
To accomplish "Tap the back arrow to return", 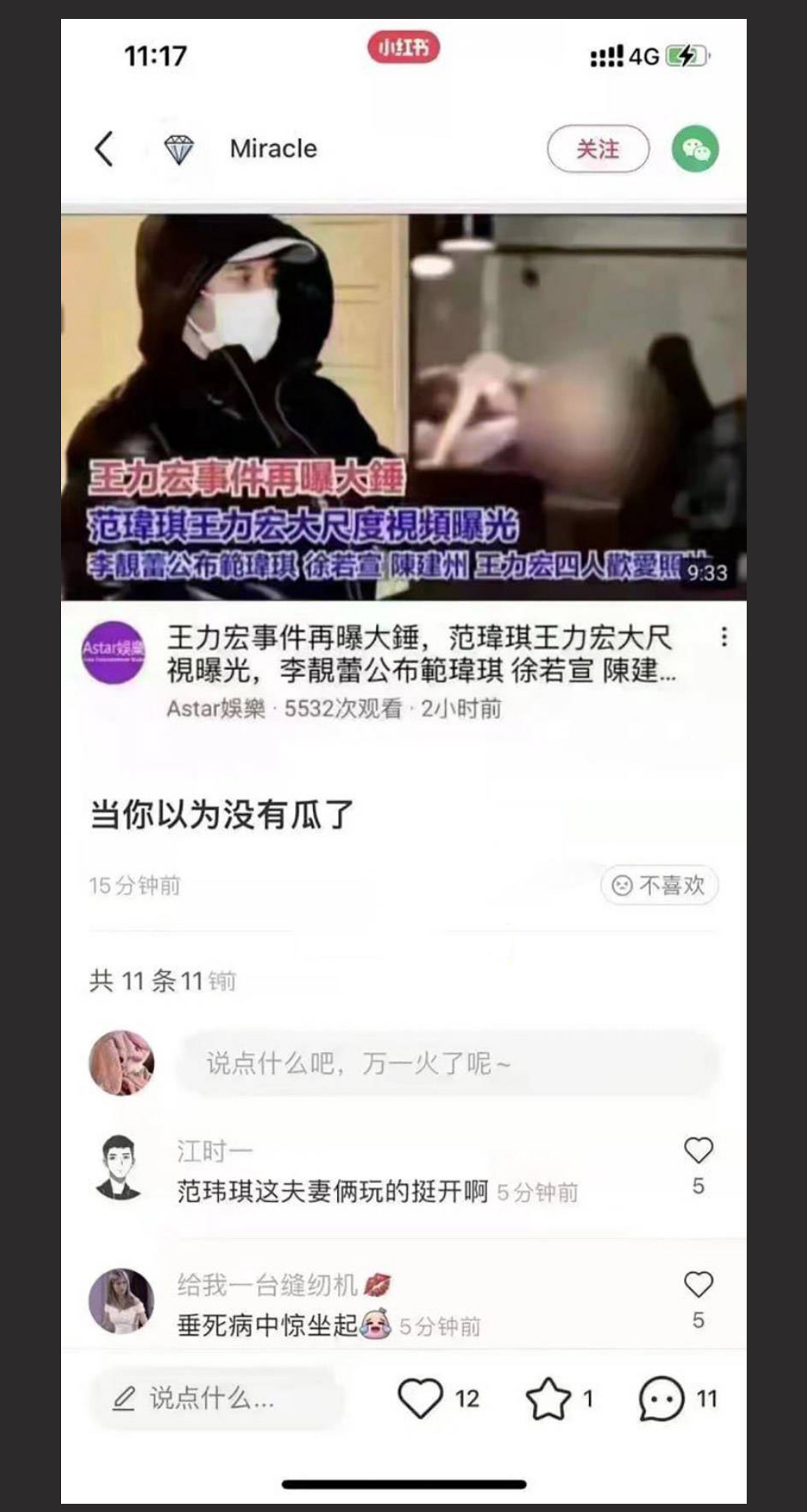I will [x=105, y=149].
